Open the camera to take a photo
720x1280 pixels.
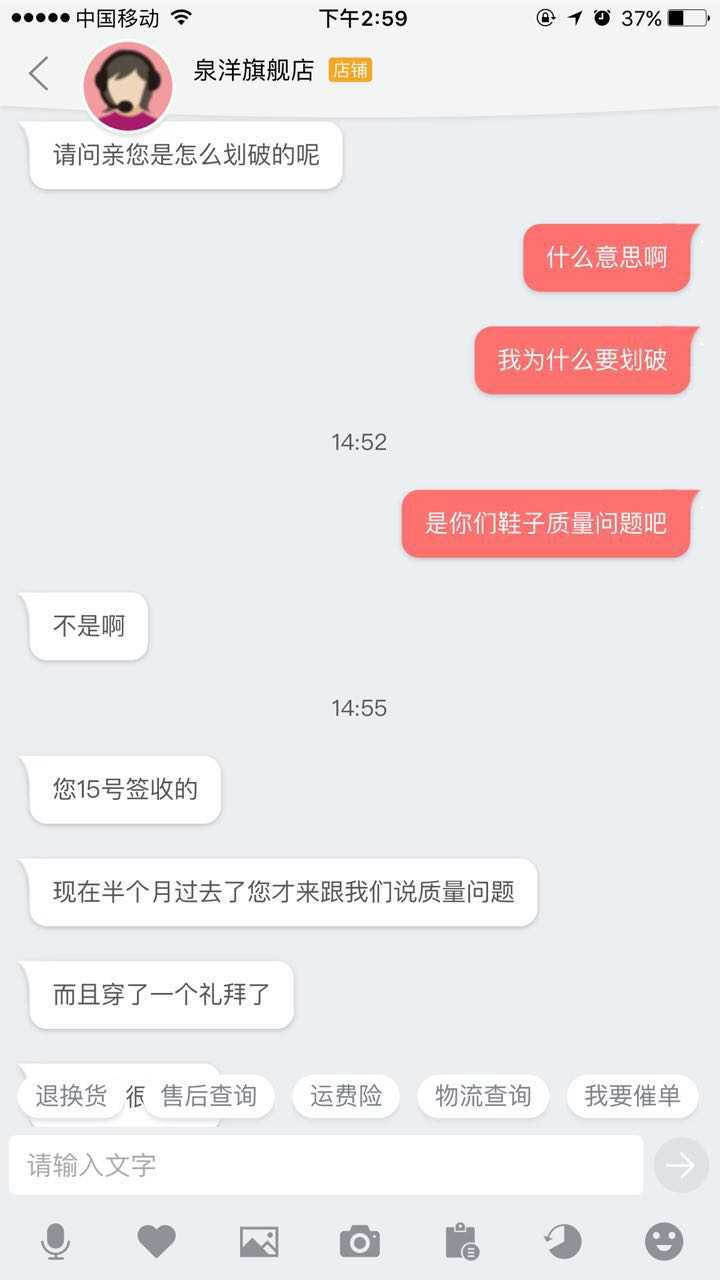(x=360, y=1242)
